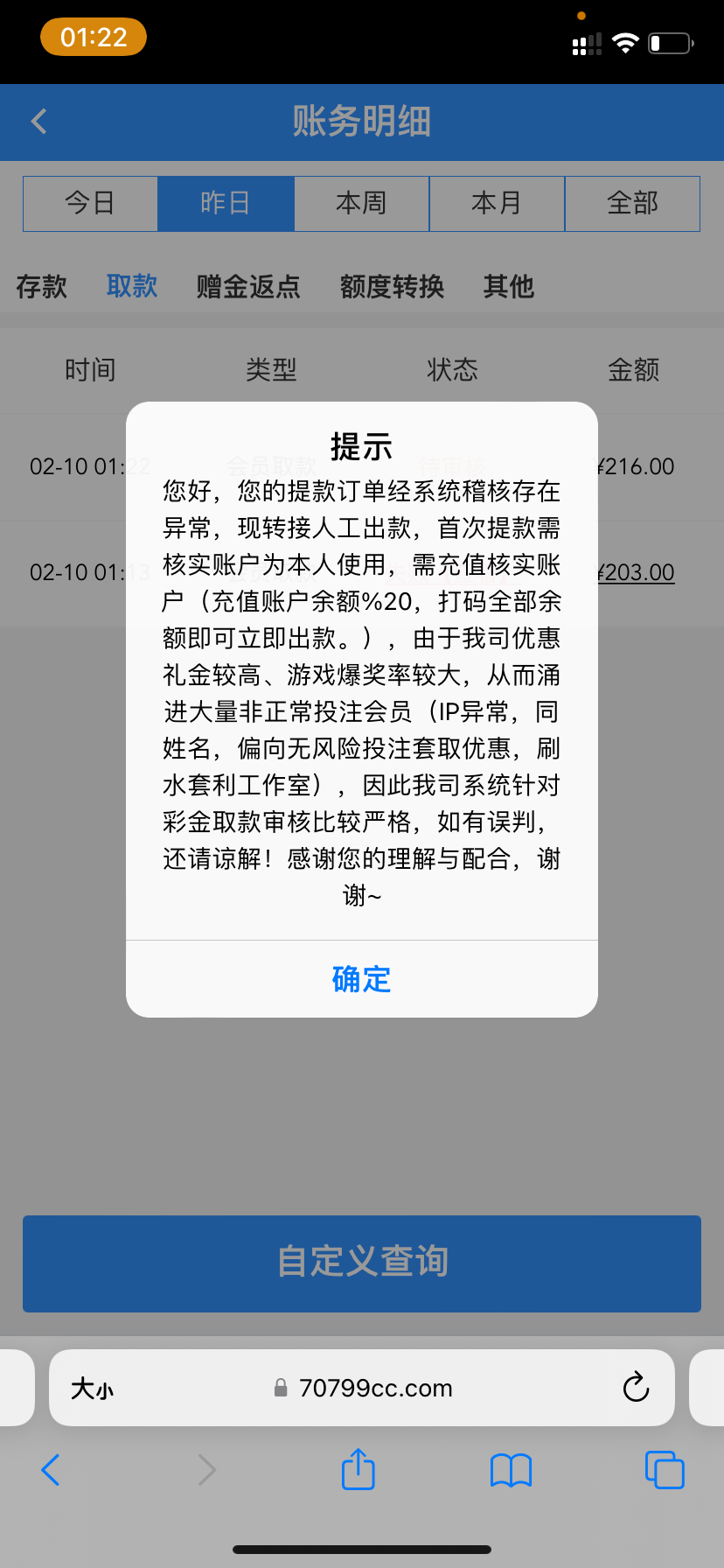Select the 全部 date filter tab
The width and height of the screenshot is (724, 1568).
click(632, 203)
